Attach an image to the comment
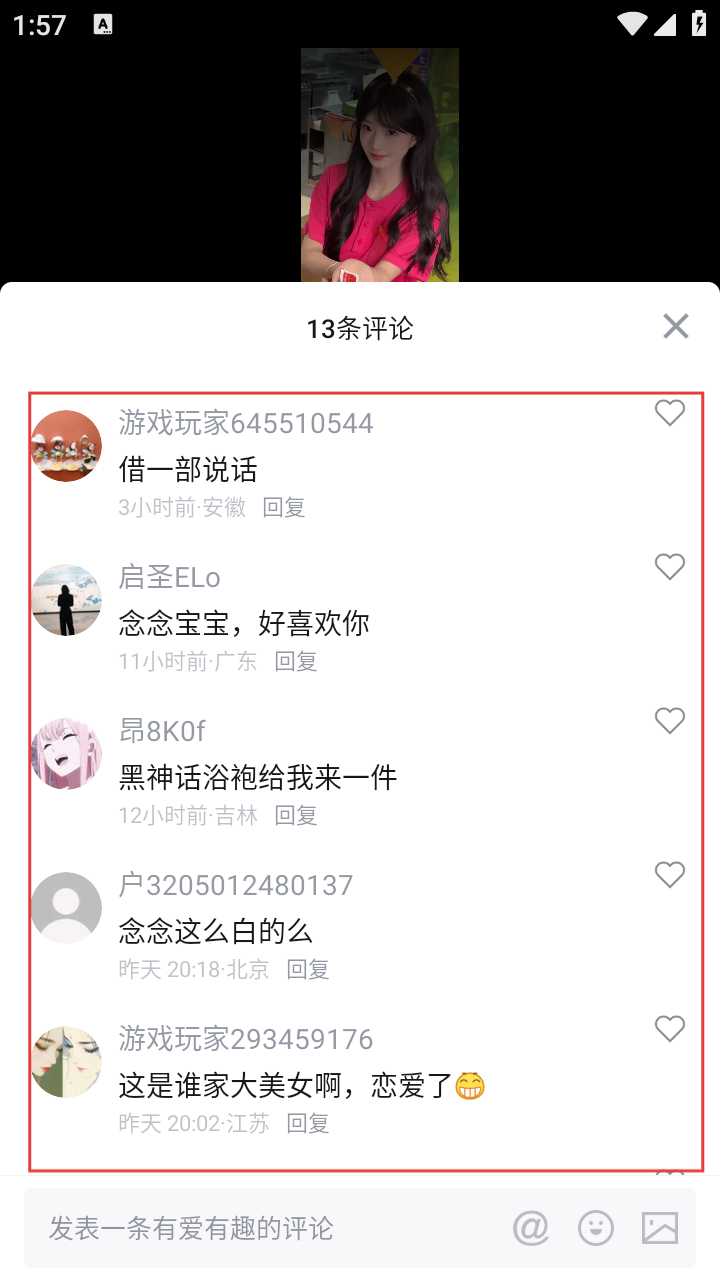This screenshot has height=1280, width=720. tap(660, 1228)
